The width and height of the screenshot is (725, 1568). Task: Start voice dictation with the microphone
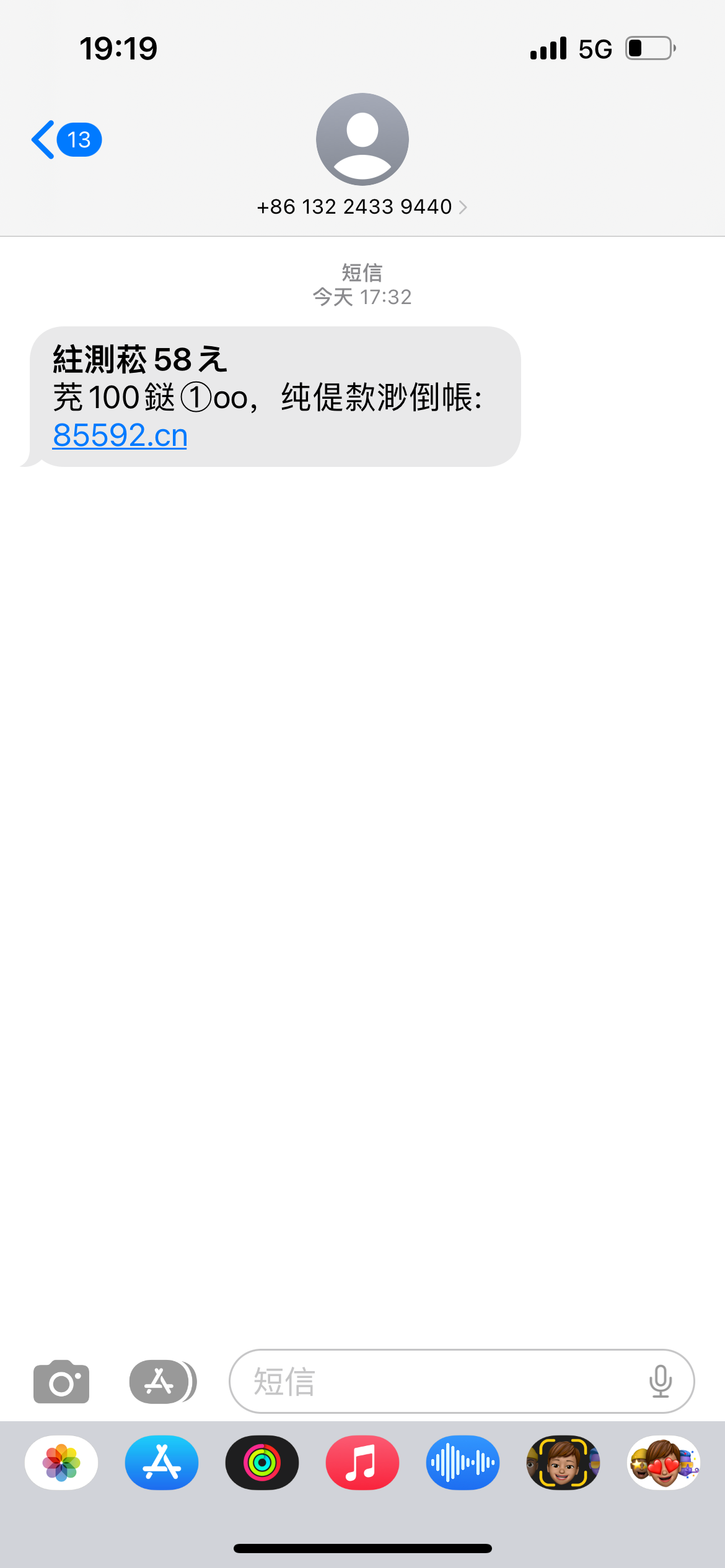pyautogui.click(x=660, y=1381)
